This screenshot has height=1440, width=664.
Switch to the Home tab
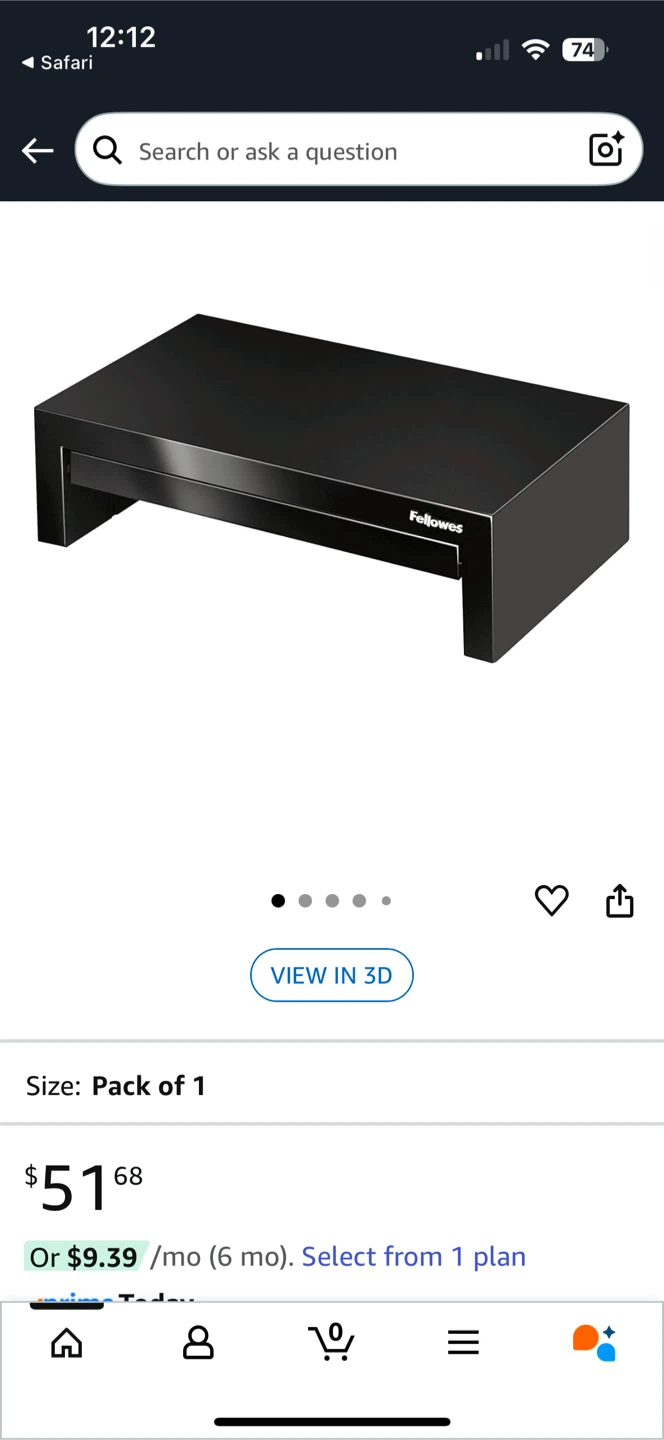click(x=67, y=1343)
